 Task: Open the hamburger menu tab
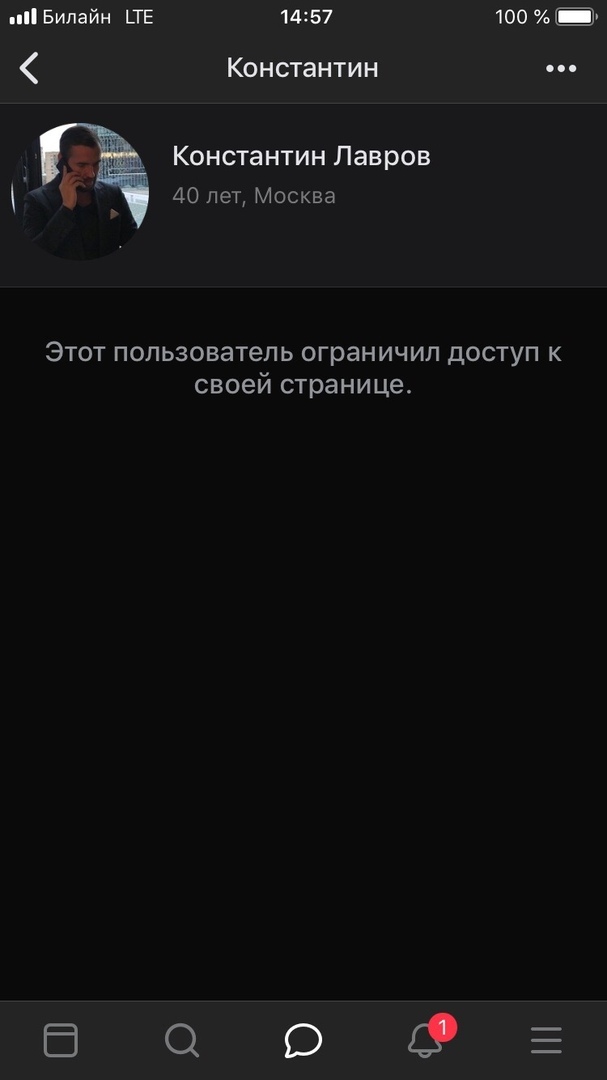[x=546, y=1041]
